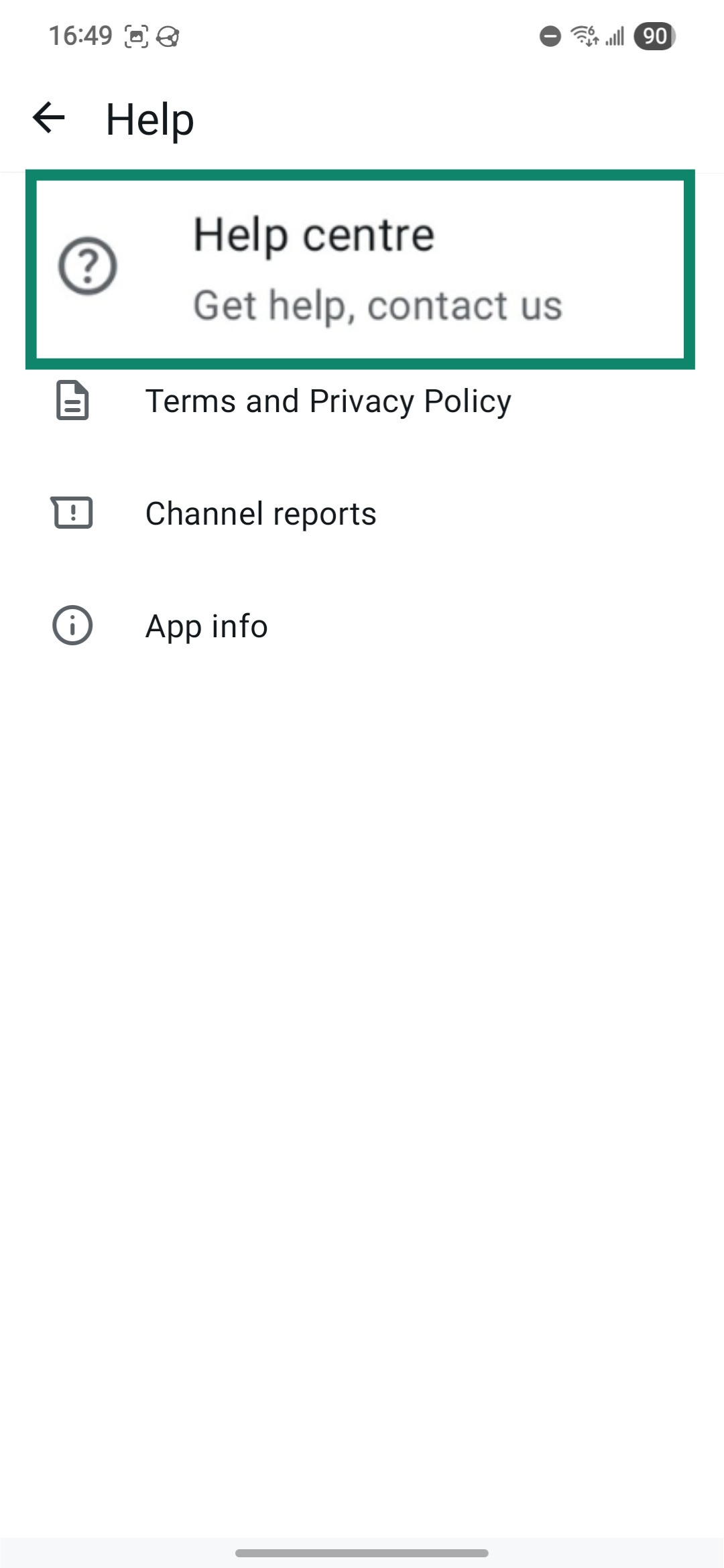
Task: Click the Terms and Privacy Policy document icon
Action: pyautogui.click(x=72, y=401)
